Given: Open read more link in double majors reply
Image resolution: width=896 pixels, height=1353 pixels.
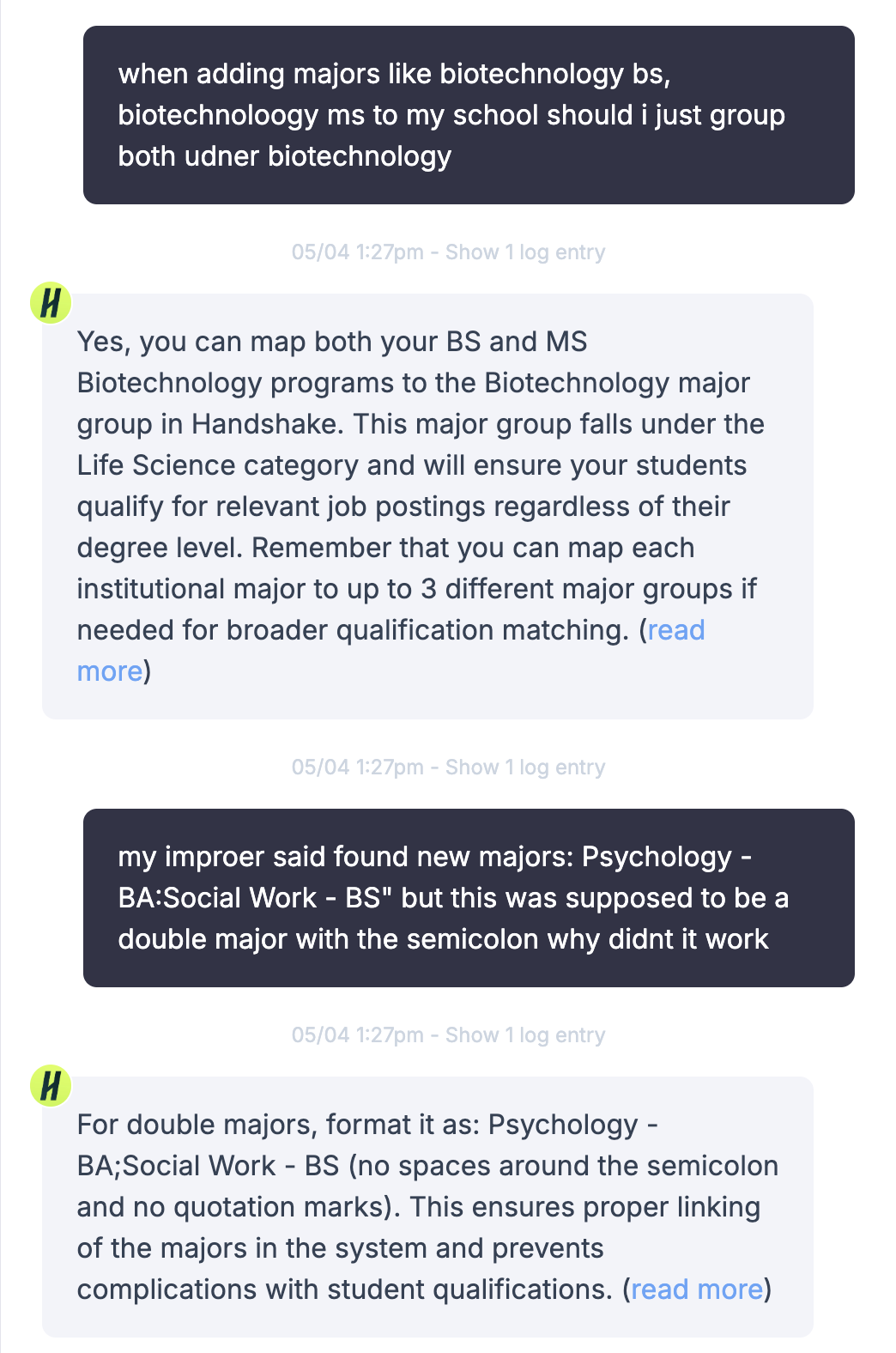Looking at the screenshot, I should coord(697,1289).
